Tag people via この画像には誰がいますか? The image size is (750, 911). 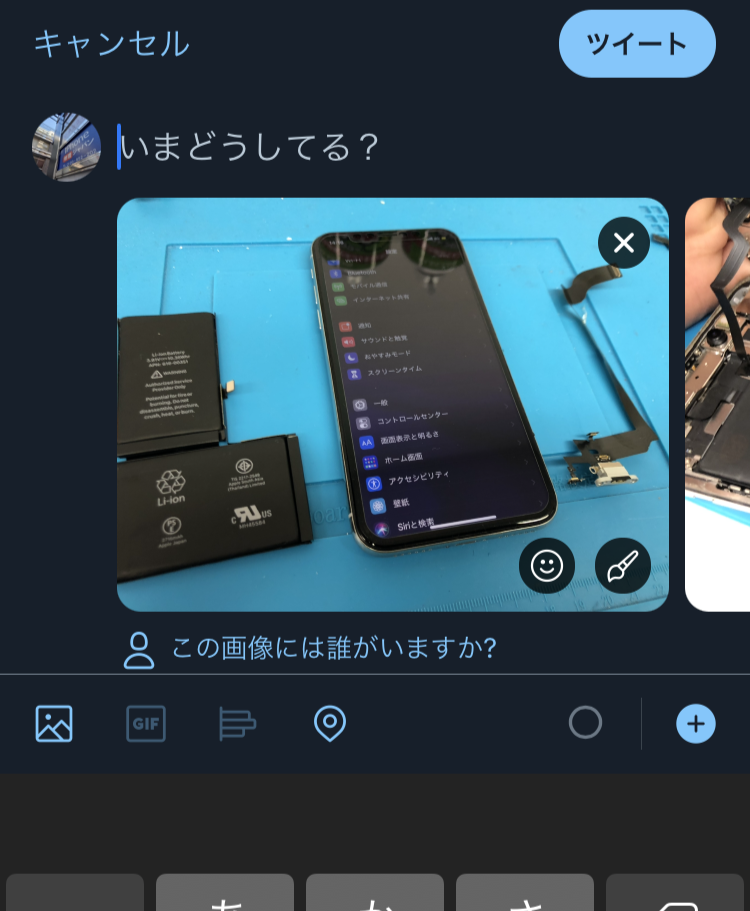coord(333,648)
